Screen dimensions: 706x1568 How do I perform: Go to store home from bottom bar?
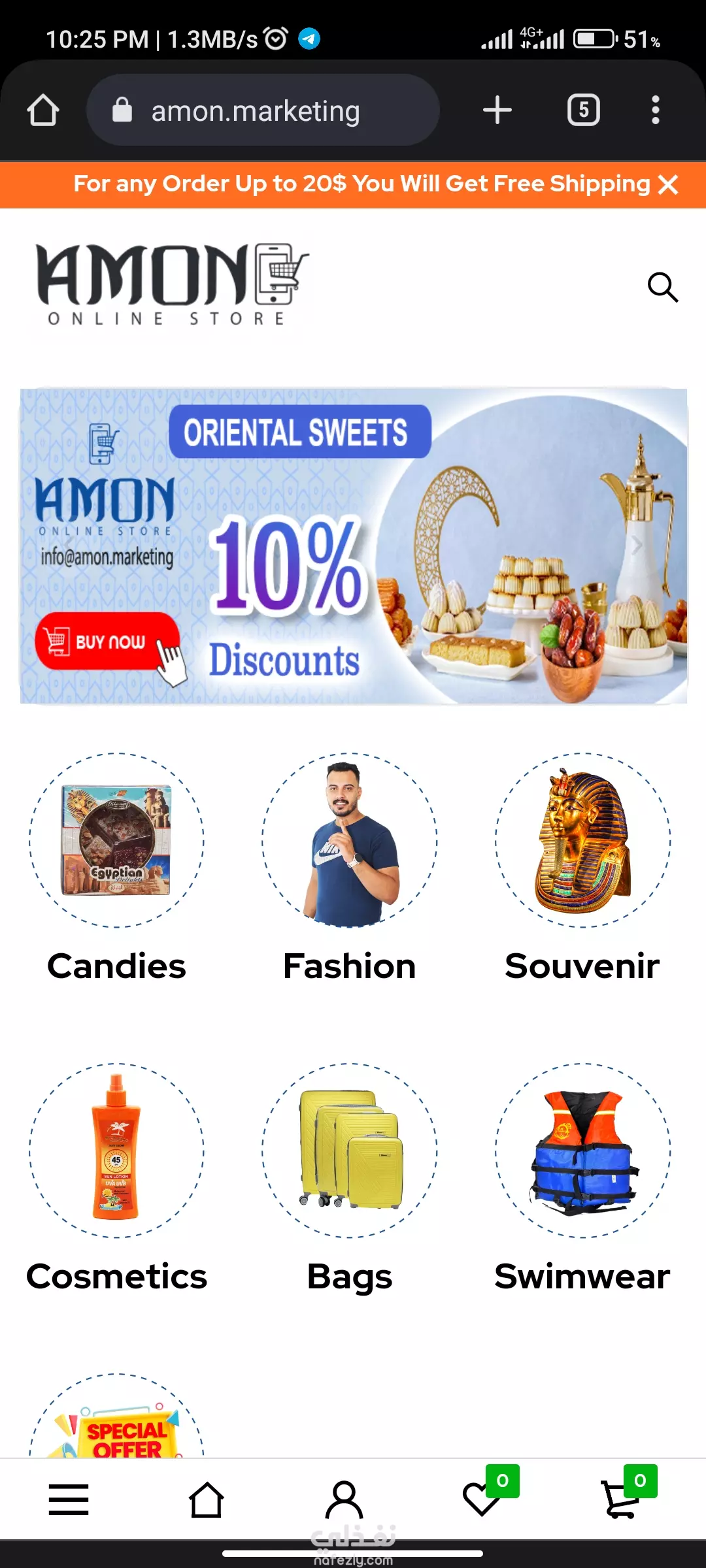click(207, 1499)
